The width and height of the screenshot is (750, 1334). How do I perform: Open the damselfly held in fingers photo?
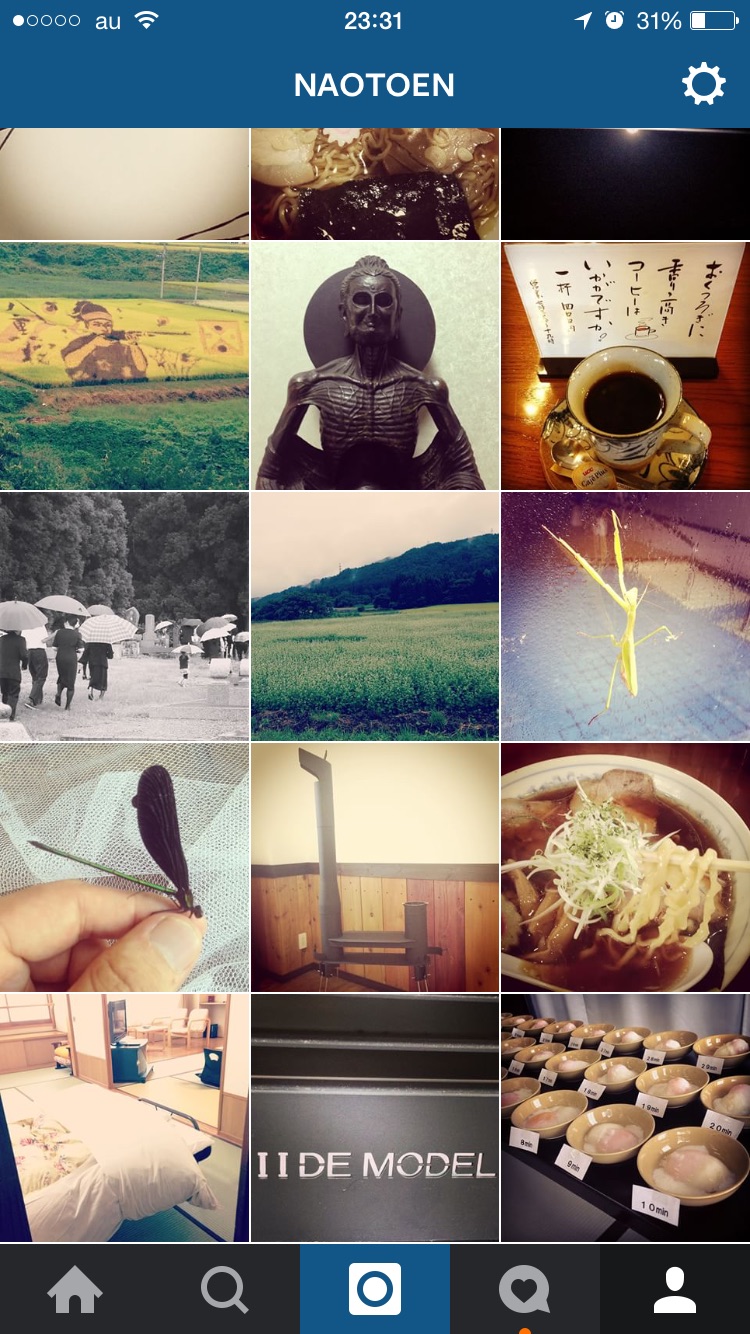[124, 867]
